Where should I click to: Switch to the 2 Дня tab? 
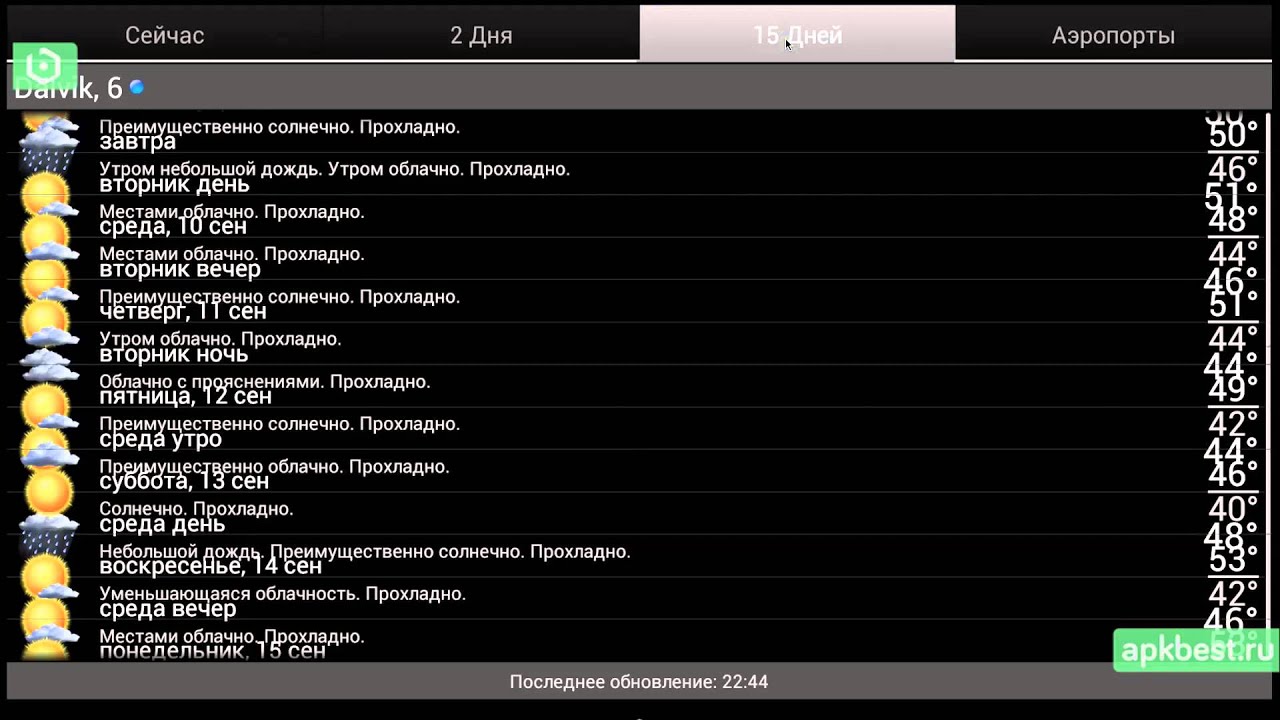[x=481, y=35]
